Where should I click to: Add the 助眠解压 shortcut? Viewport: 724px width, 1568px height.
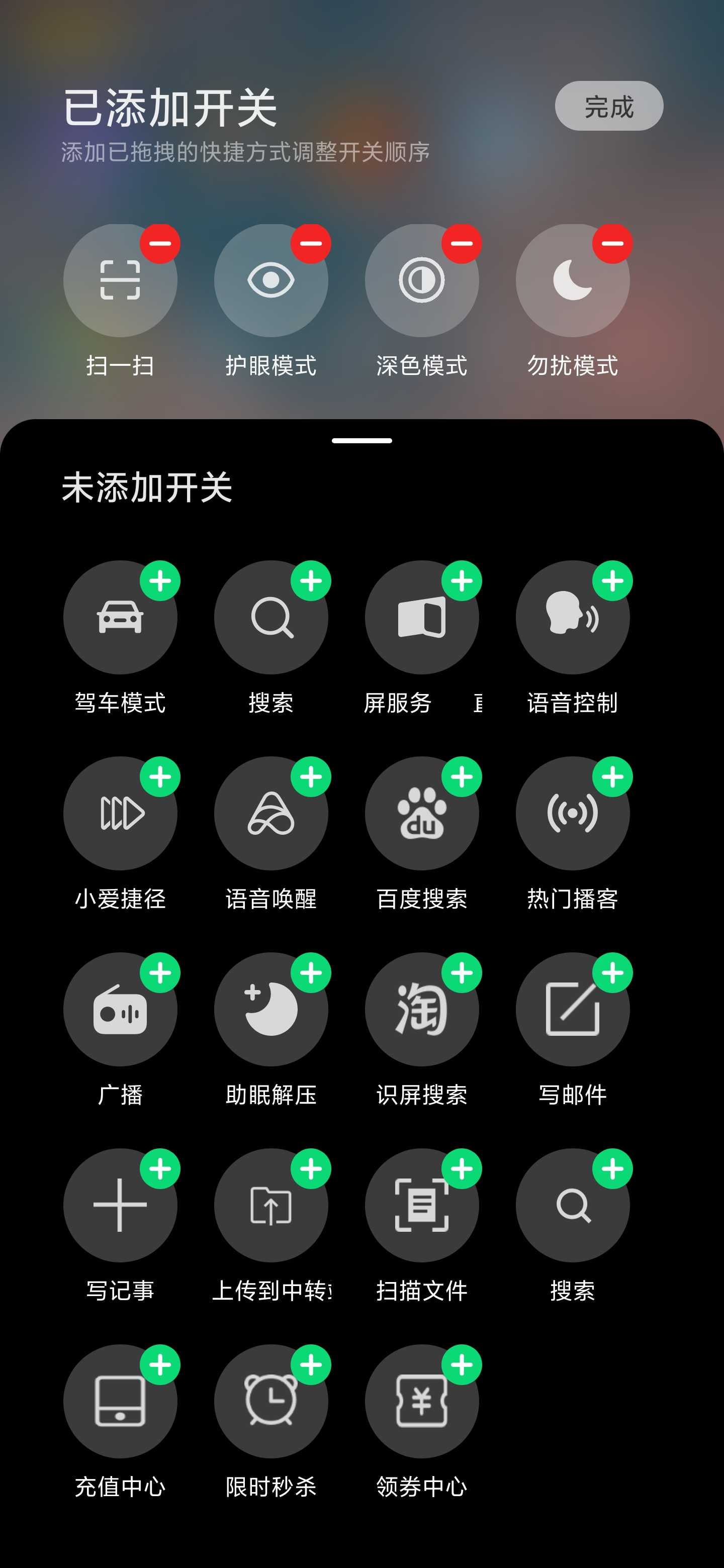311,972
